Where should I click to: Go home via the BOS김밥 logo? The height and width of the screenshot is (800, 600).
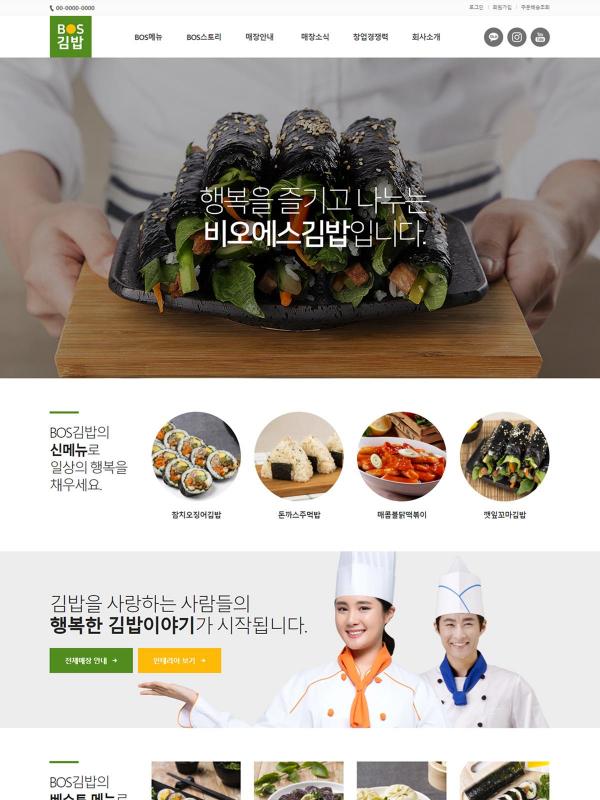(x=70, y=36)
